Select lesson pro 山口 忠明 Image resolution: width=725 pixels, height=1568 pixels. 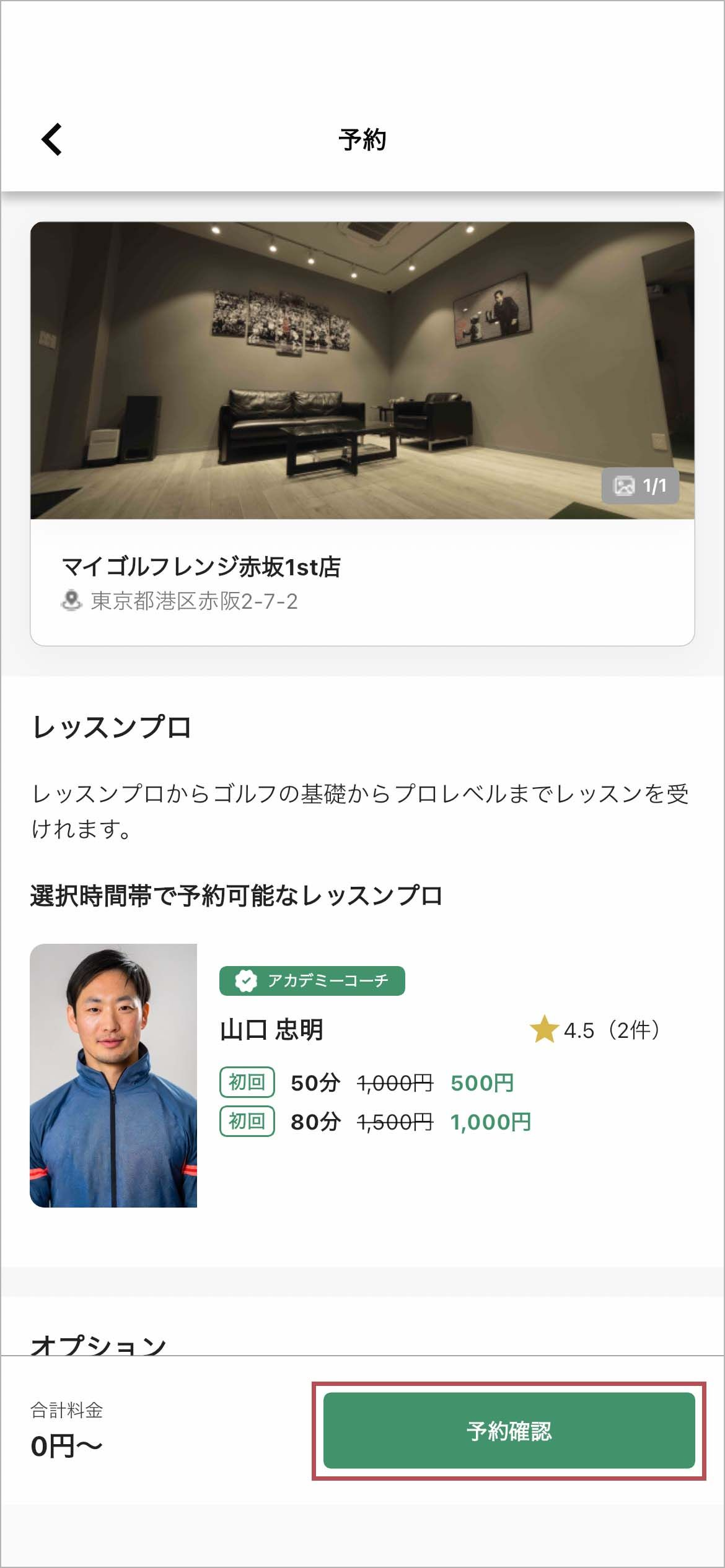click(x=271, y=1030)
